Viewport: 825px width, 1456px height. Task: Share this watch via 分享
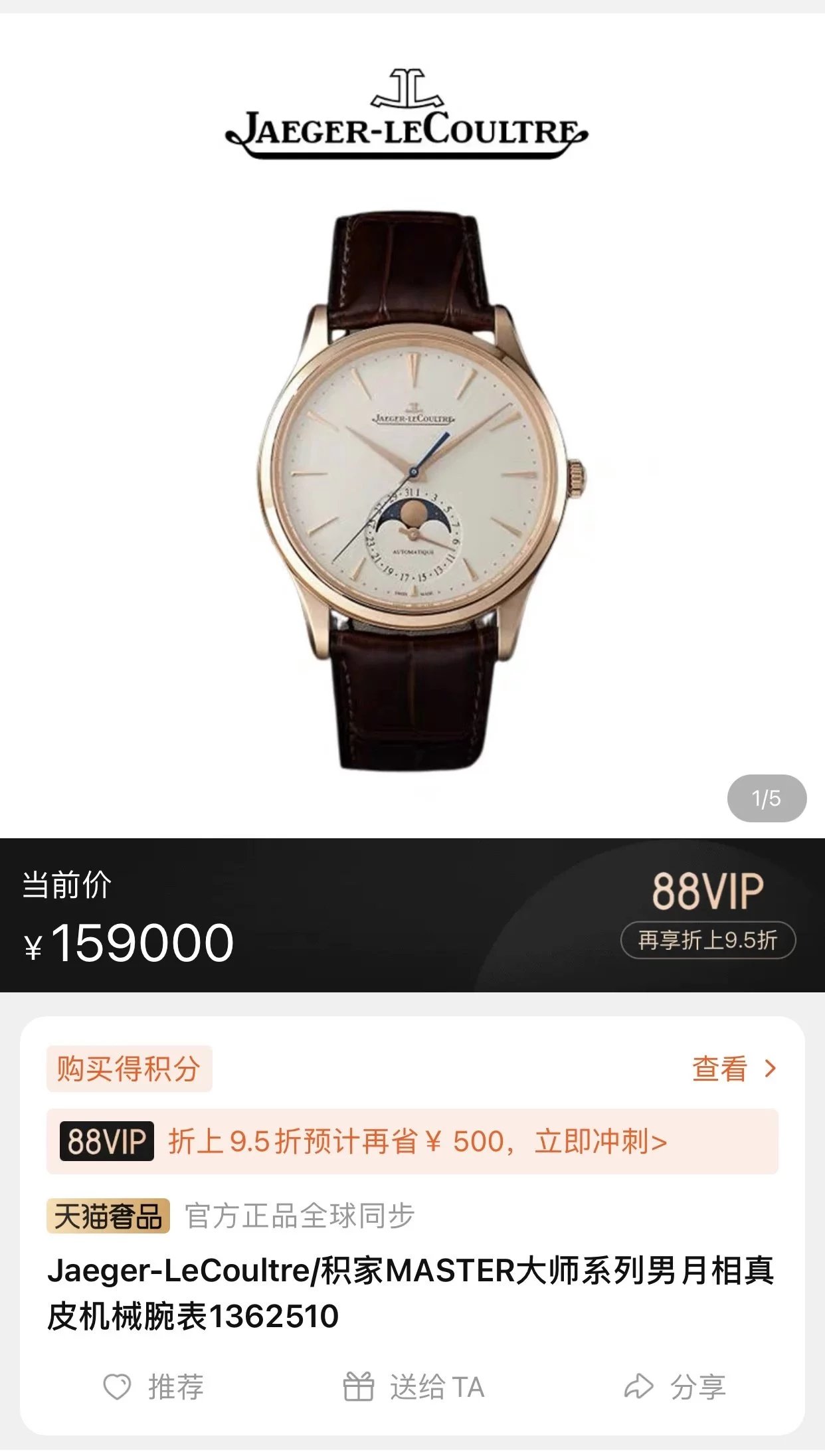[x=675, y=1387]
